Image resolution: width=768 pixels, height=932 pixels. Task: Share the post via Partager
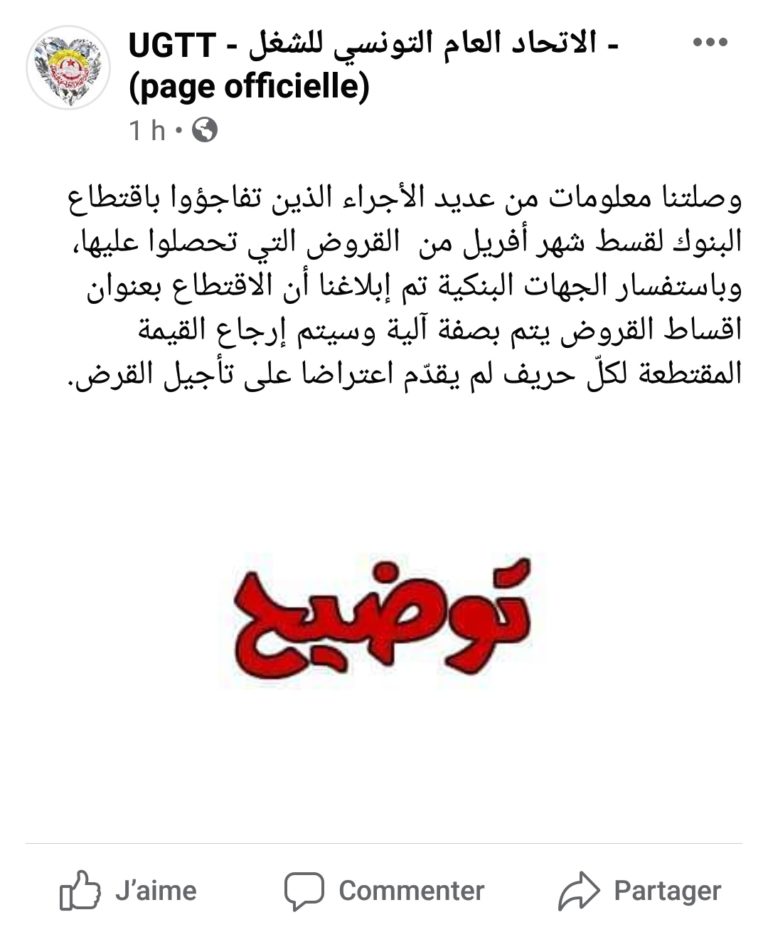639,890
